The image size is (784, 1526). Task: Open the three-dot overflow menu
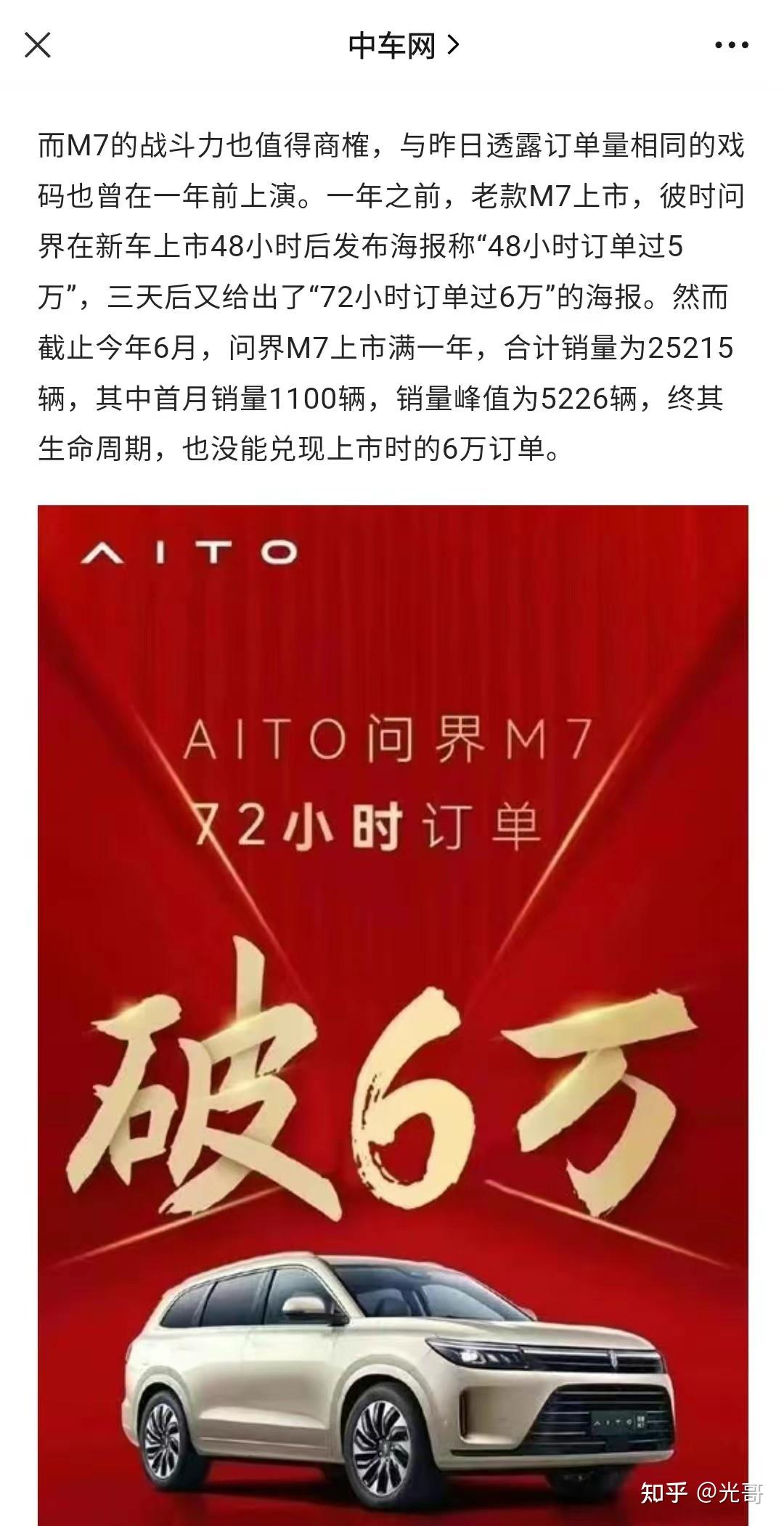tap(731, 46)
